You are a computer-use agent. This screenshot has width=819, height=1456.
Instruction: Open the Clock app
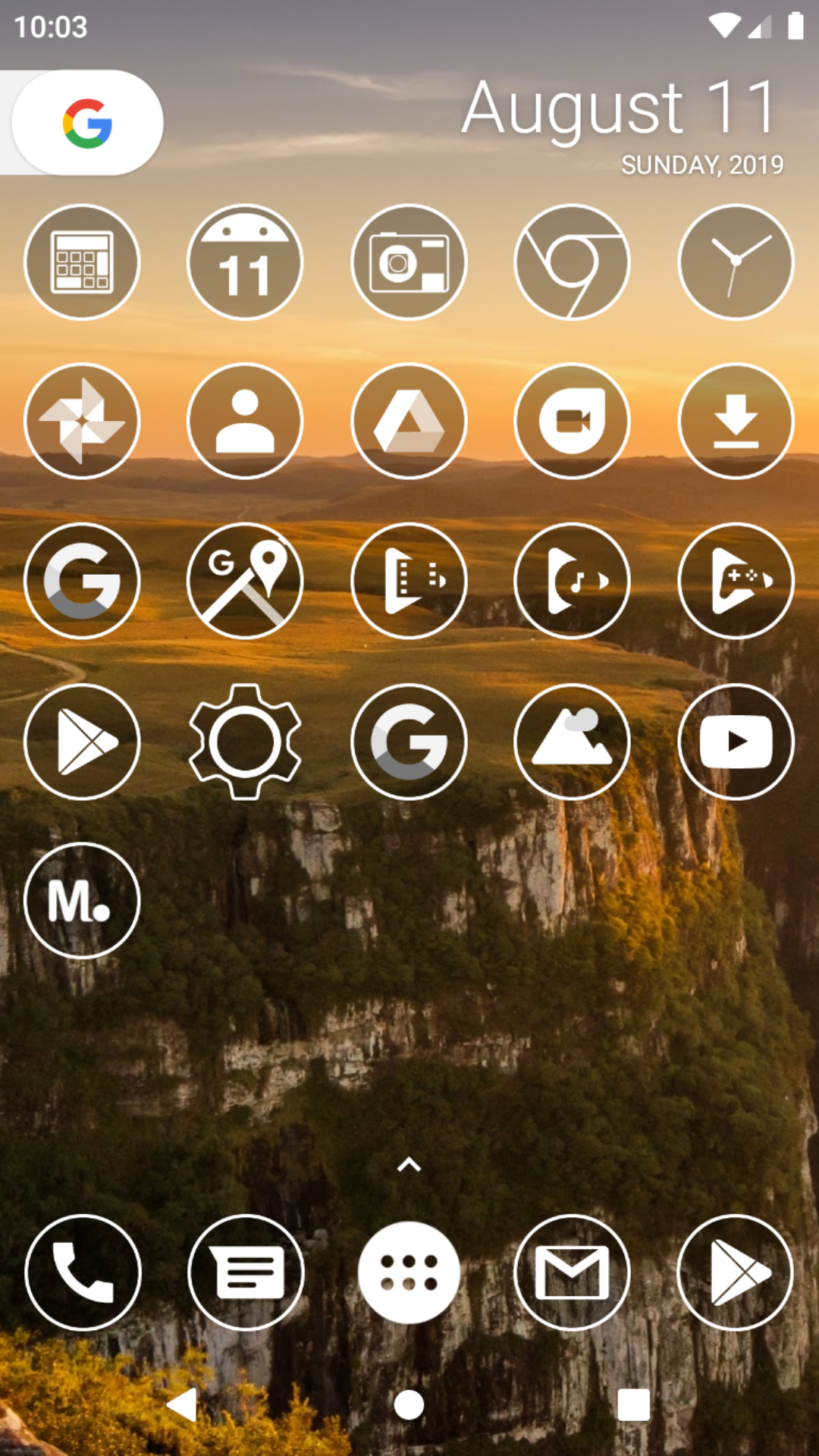pos(736,262)
